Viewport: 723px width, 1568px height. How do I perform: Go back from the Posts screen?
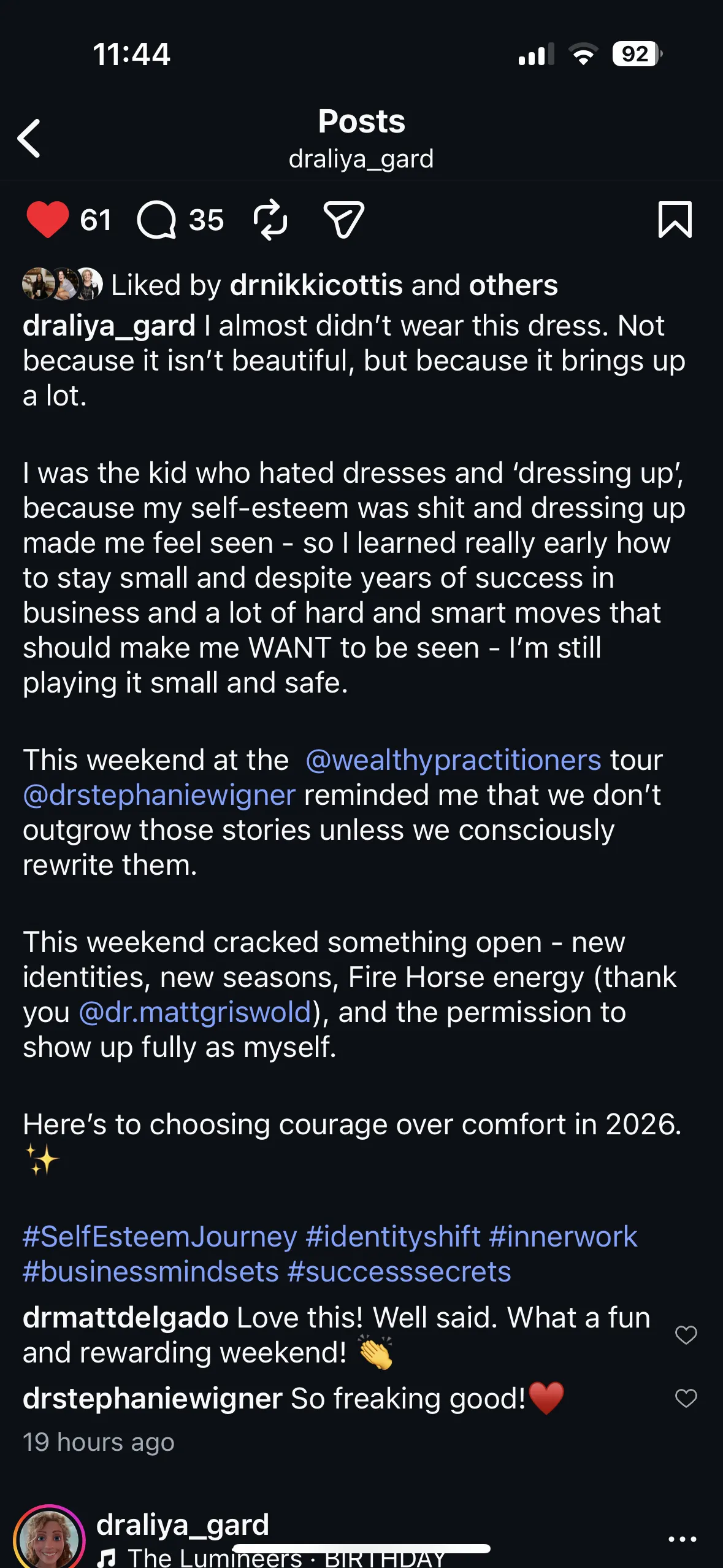[x=29, y=139]
